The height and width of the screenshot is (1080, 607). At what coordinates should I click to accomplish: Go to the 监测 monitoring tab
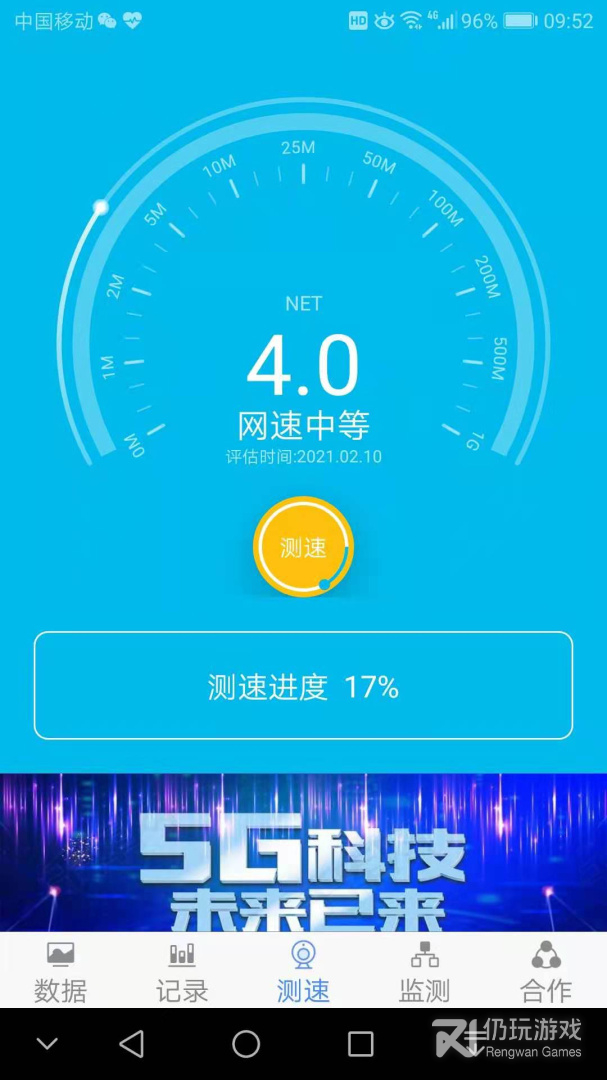pos(425,972)
